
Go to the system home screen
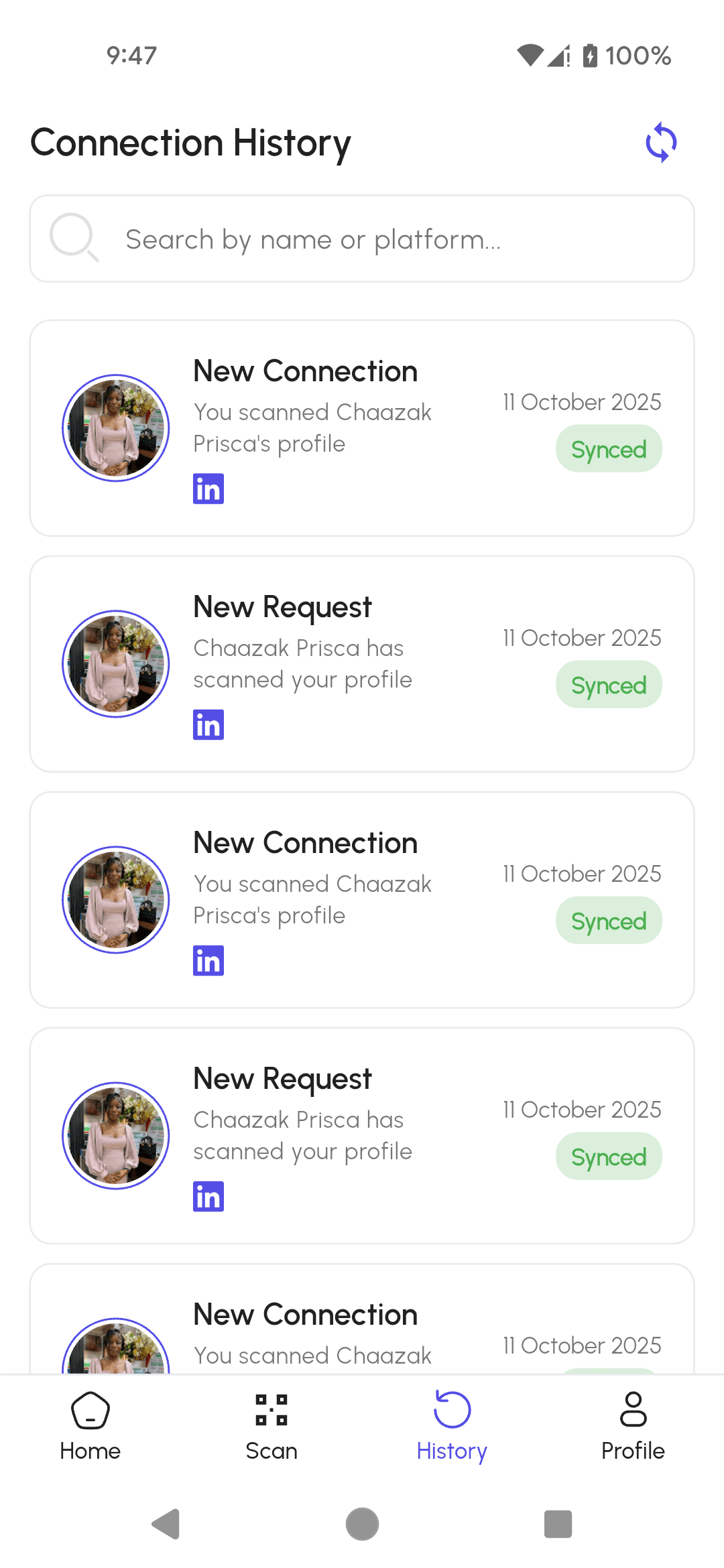pos(362,1524)
